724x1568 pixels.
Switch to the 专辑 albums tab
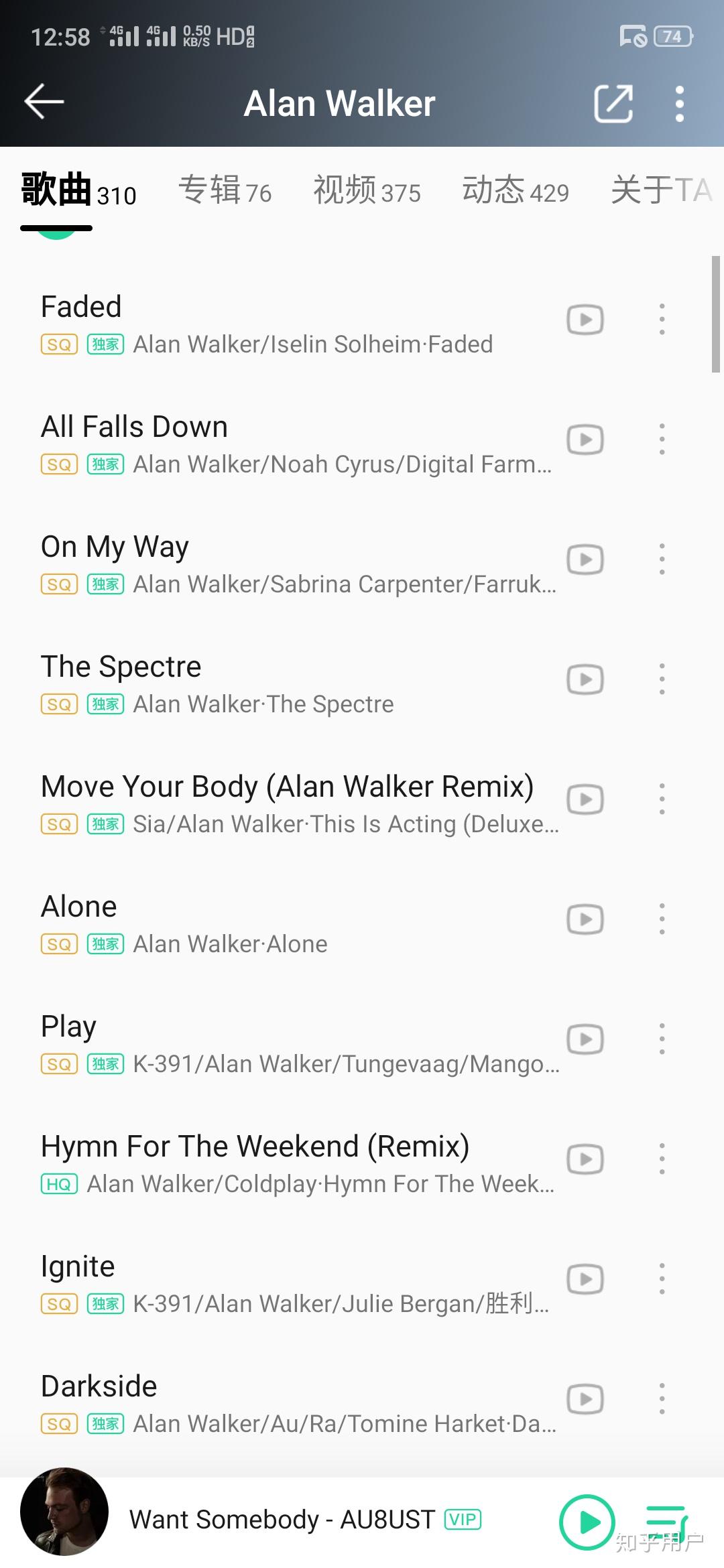[x=225, y=190]
